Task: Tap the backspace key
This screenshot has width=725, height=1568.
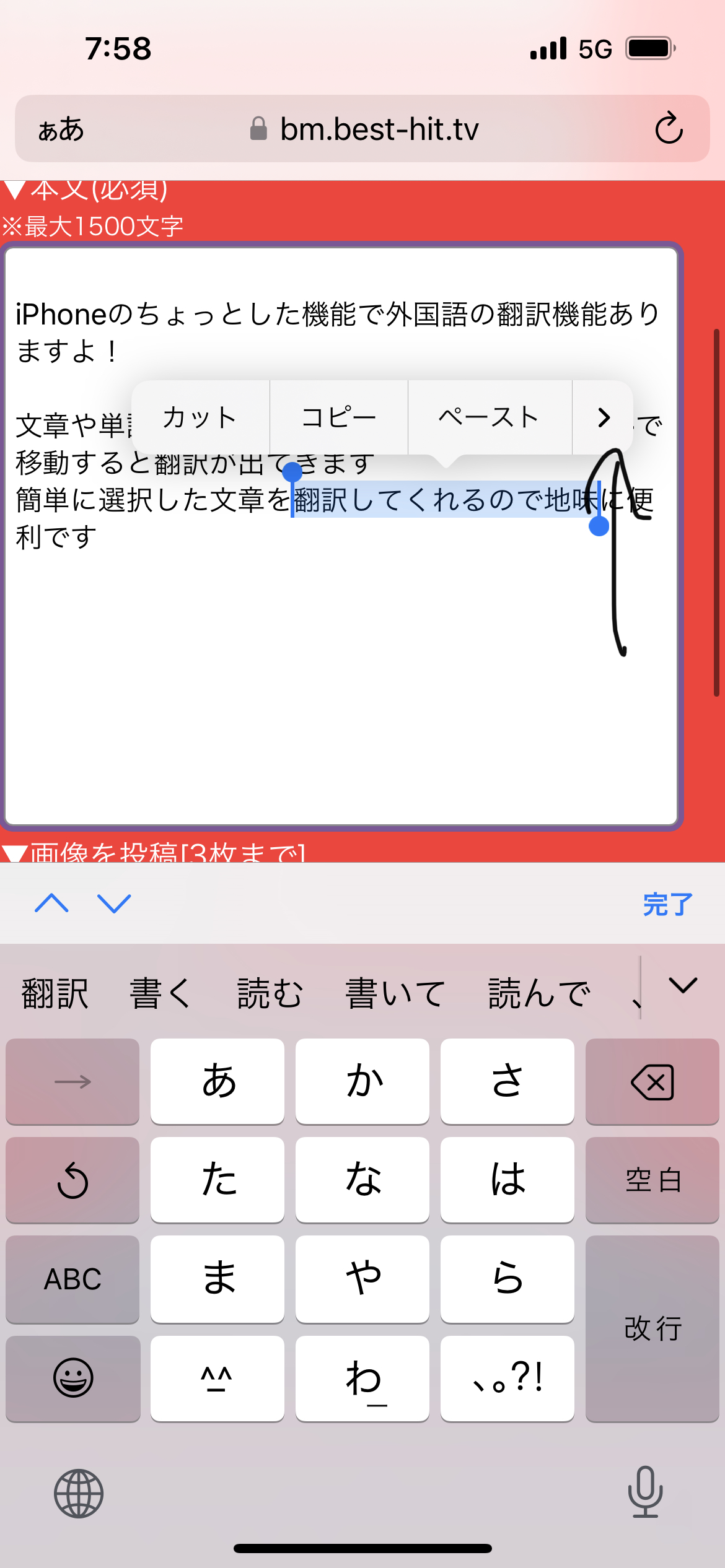Action: point(652,1082)
